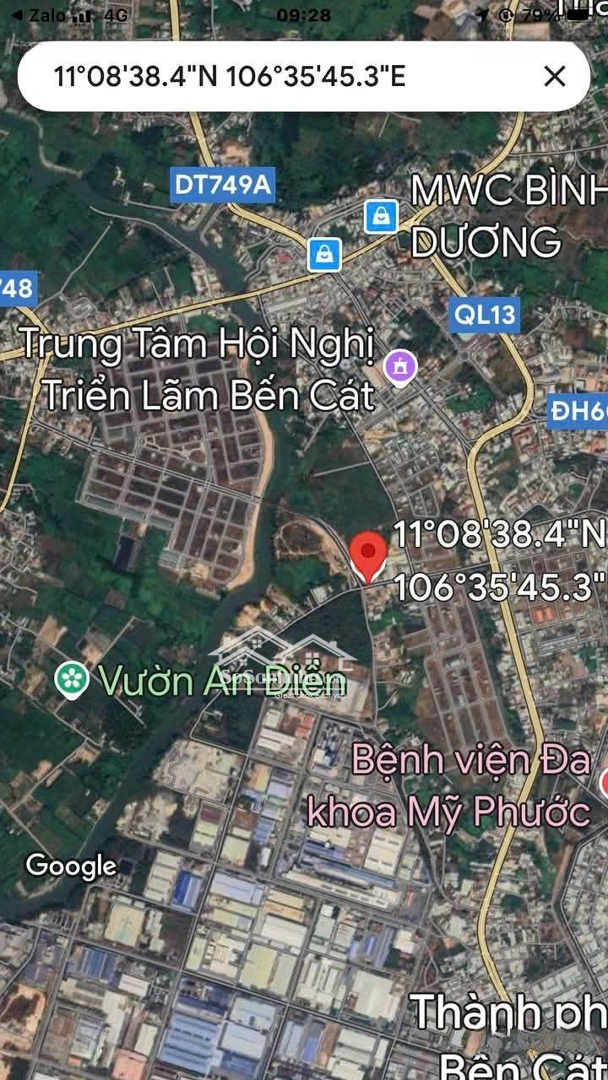Open the Trung Tâm Hội Nghị Triển Lãm Bến Cát marker
Screen dimensions: 608x1080
(401, 366)
